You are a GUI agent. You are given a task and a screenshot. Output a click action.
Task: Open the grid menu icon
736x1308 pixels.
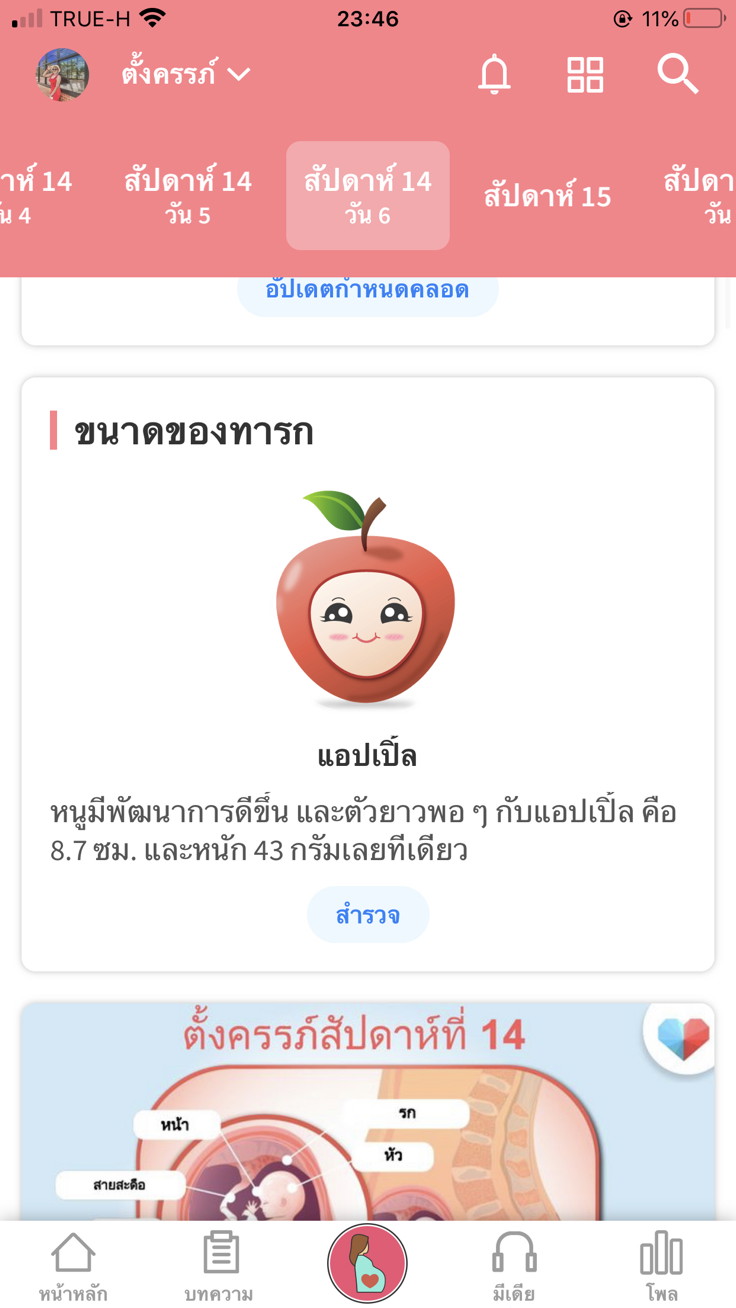(585, 74)
